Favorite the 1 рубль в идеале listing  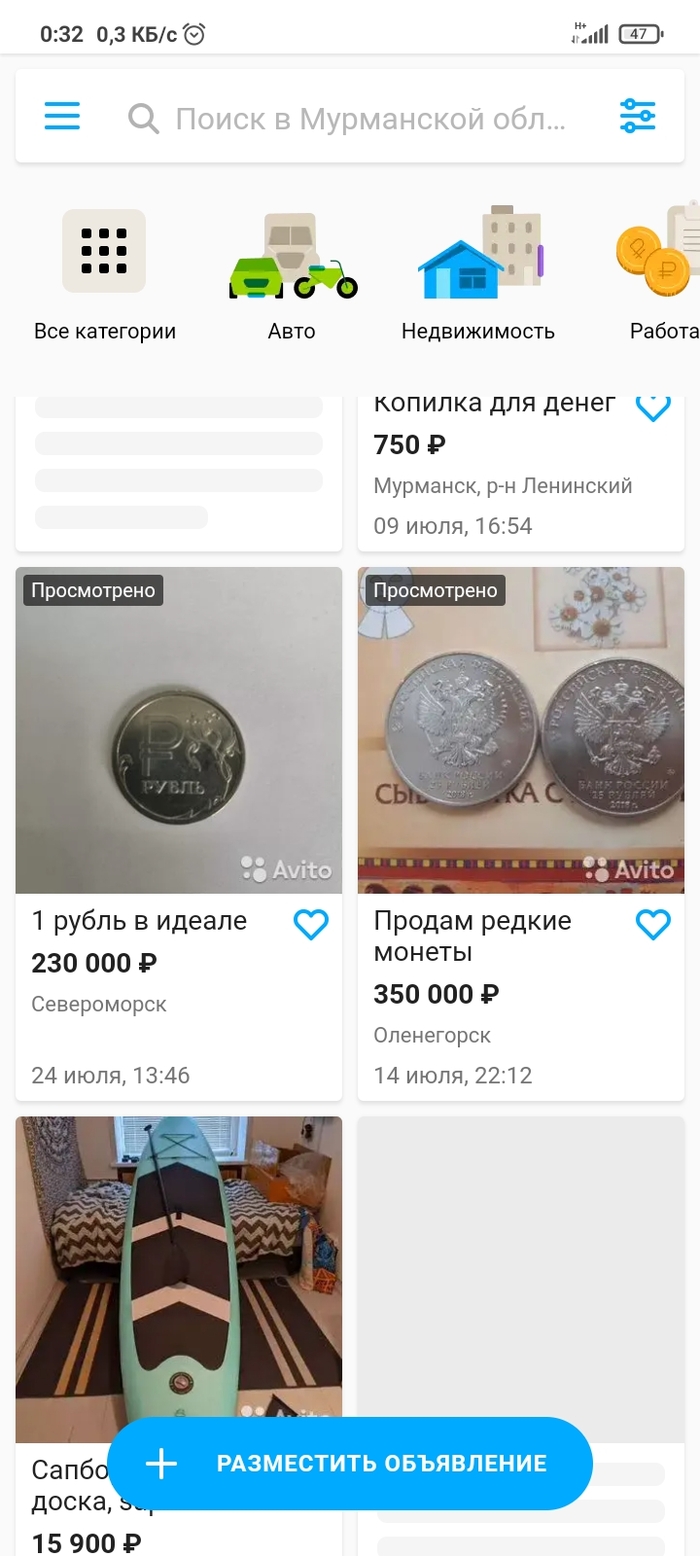311,925
